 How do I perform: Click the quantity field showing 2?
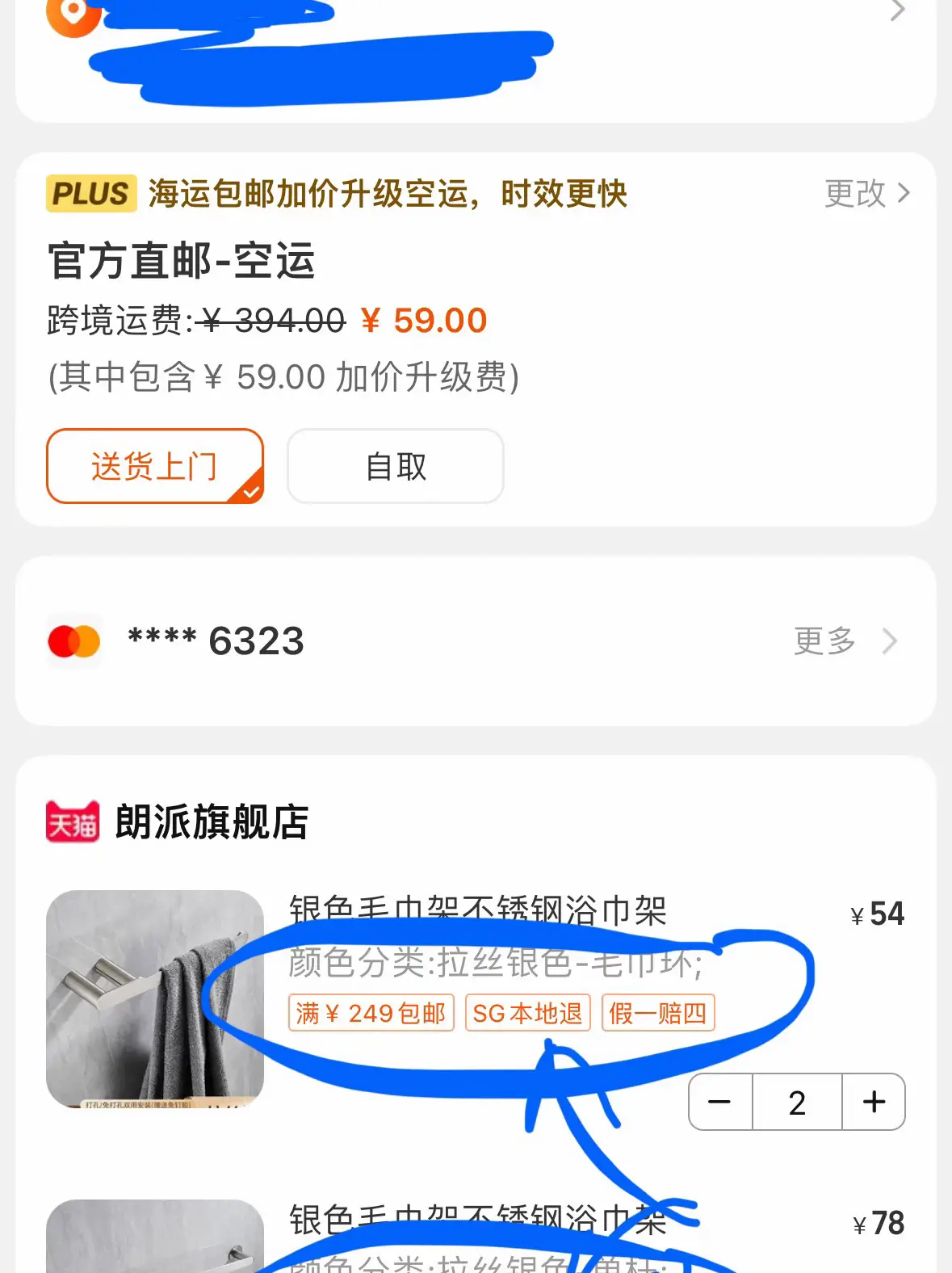pyautogui.click(x=796, y=1102)
